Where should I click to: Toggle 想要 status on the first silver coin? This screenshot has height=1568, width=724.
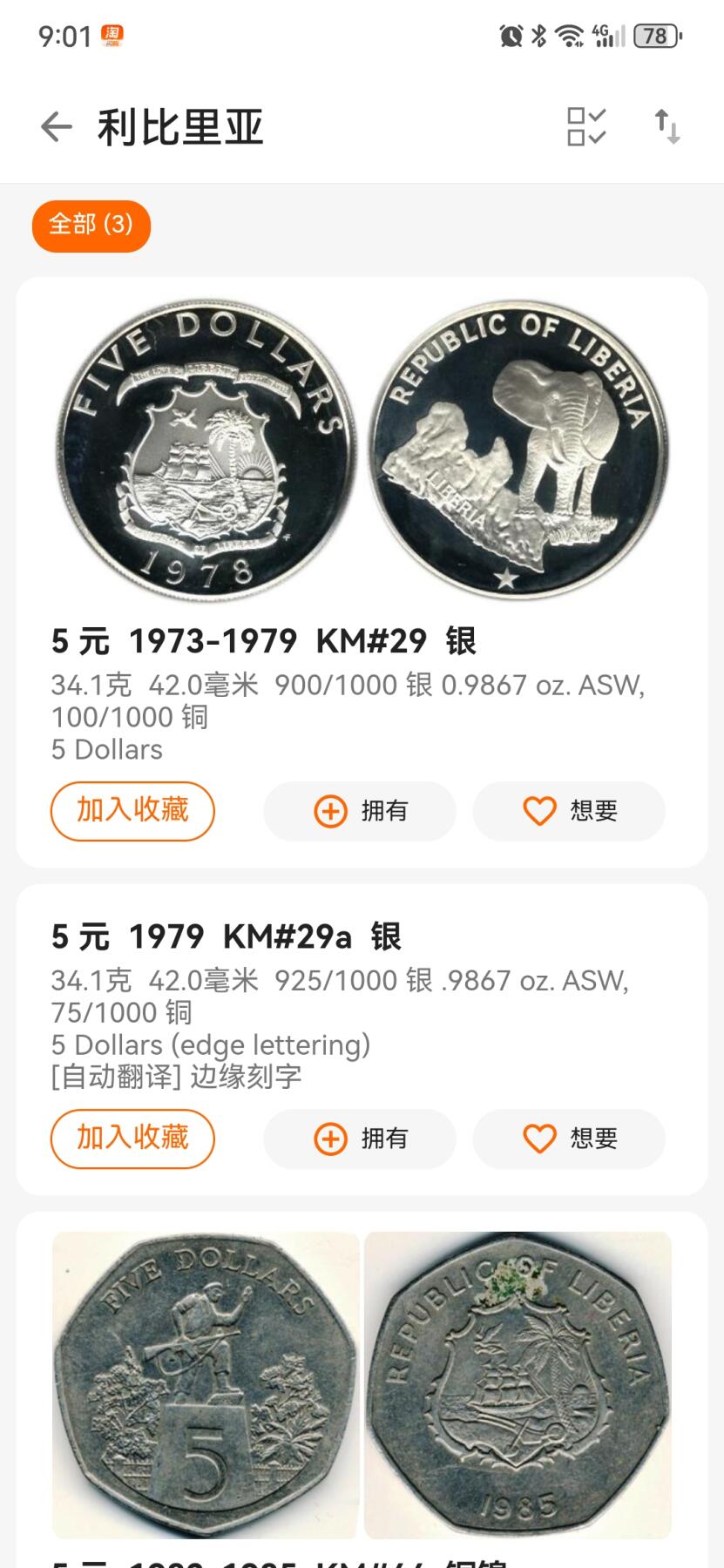coord(568,811)
